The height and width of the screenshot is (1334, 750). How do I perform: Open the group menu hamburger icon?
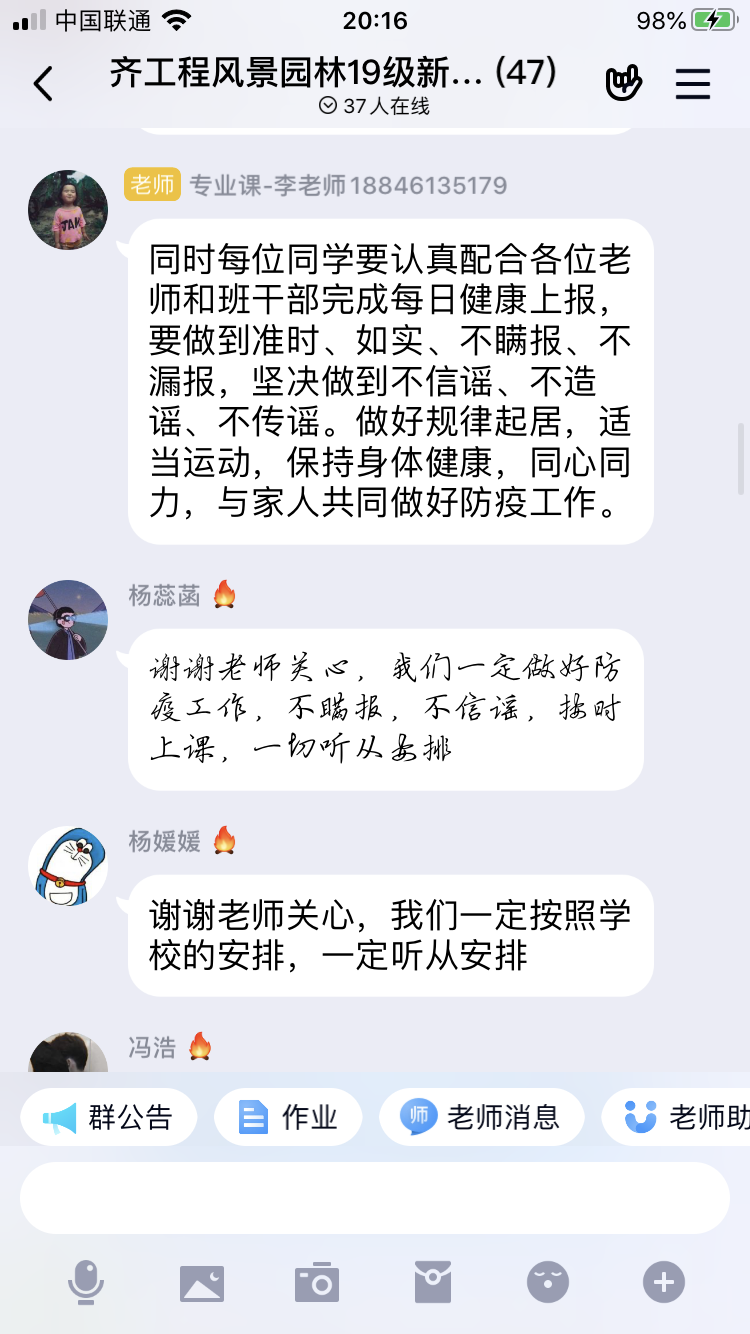click(692, 84)
